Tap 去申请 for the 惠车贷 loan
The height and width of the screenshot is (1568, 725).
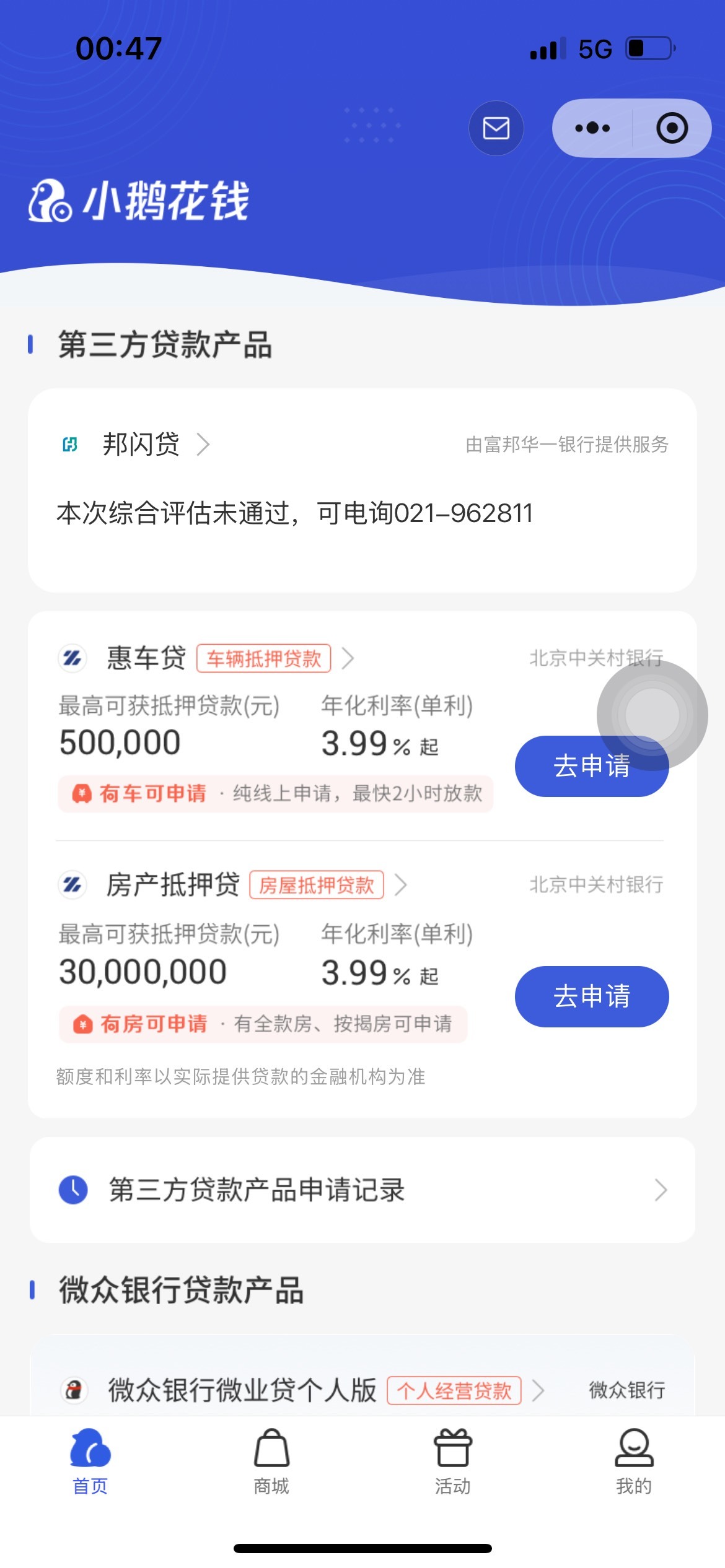point(592,766)
